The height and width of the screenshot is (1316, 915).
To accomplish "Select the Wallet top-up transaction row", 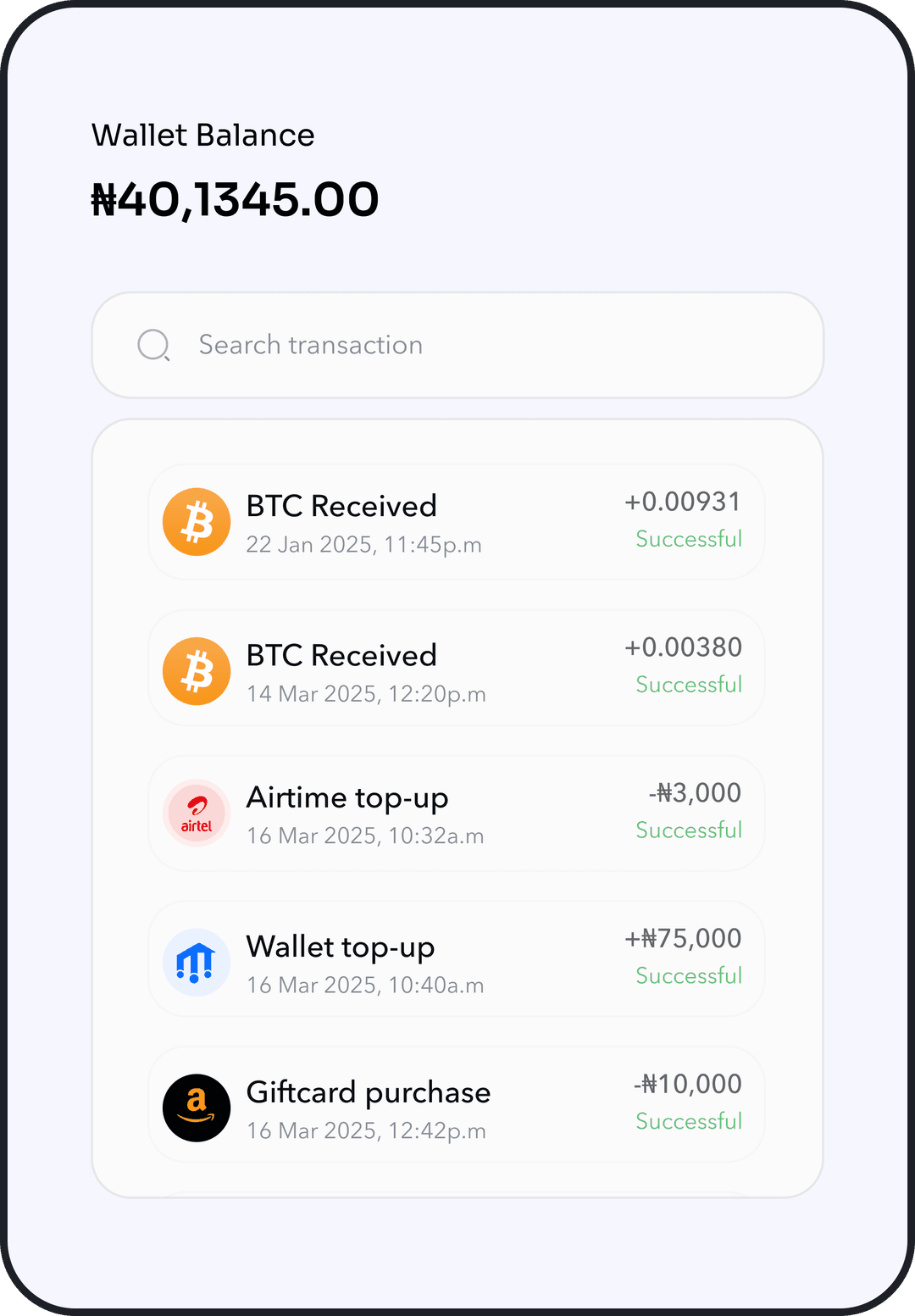I will [456, 958].
